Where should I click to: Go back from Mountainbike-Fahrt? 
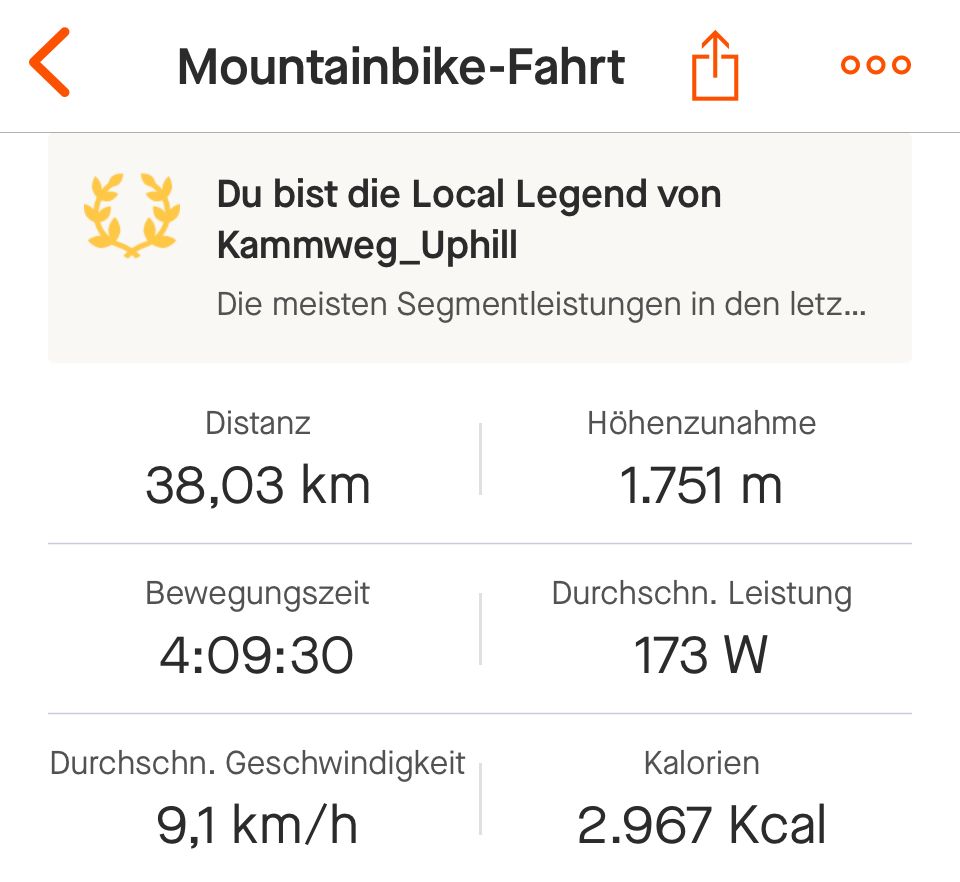[x=50, y=65]
